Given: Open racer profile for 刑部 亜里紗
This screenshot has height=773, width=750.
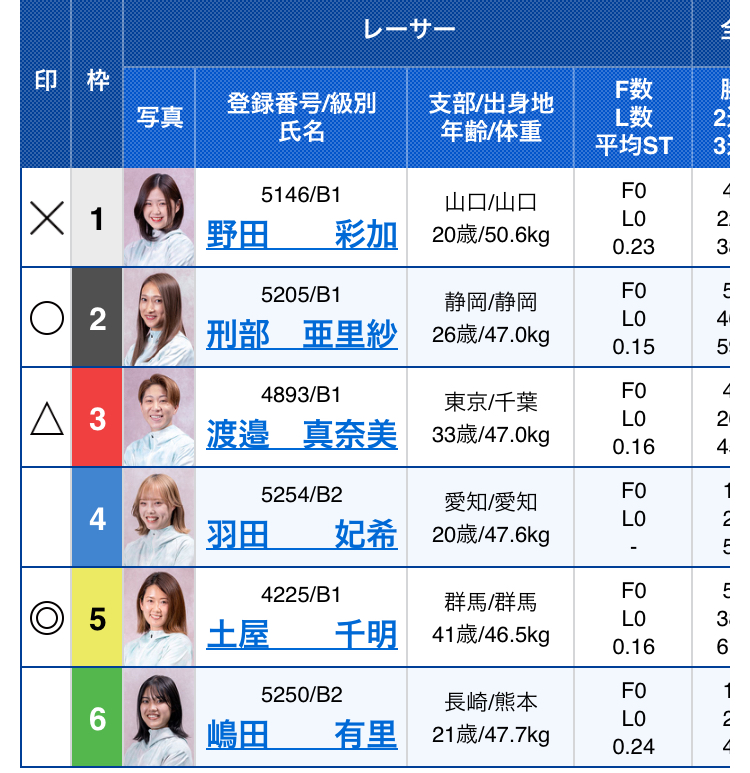Looking at the screenshot, I should coord(301,335).
